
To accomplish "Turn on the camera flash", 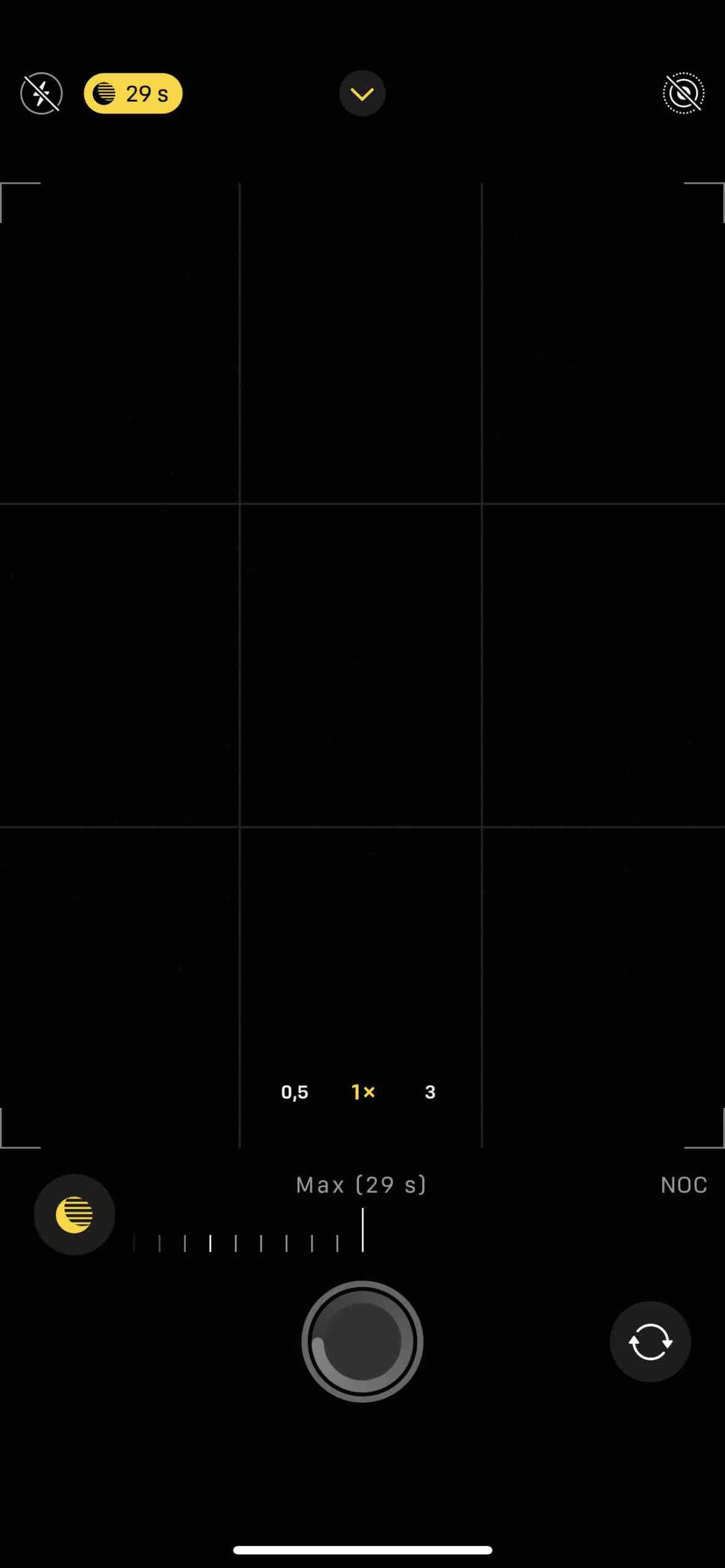I will click(41, 94).
